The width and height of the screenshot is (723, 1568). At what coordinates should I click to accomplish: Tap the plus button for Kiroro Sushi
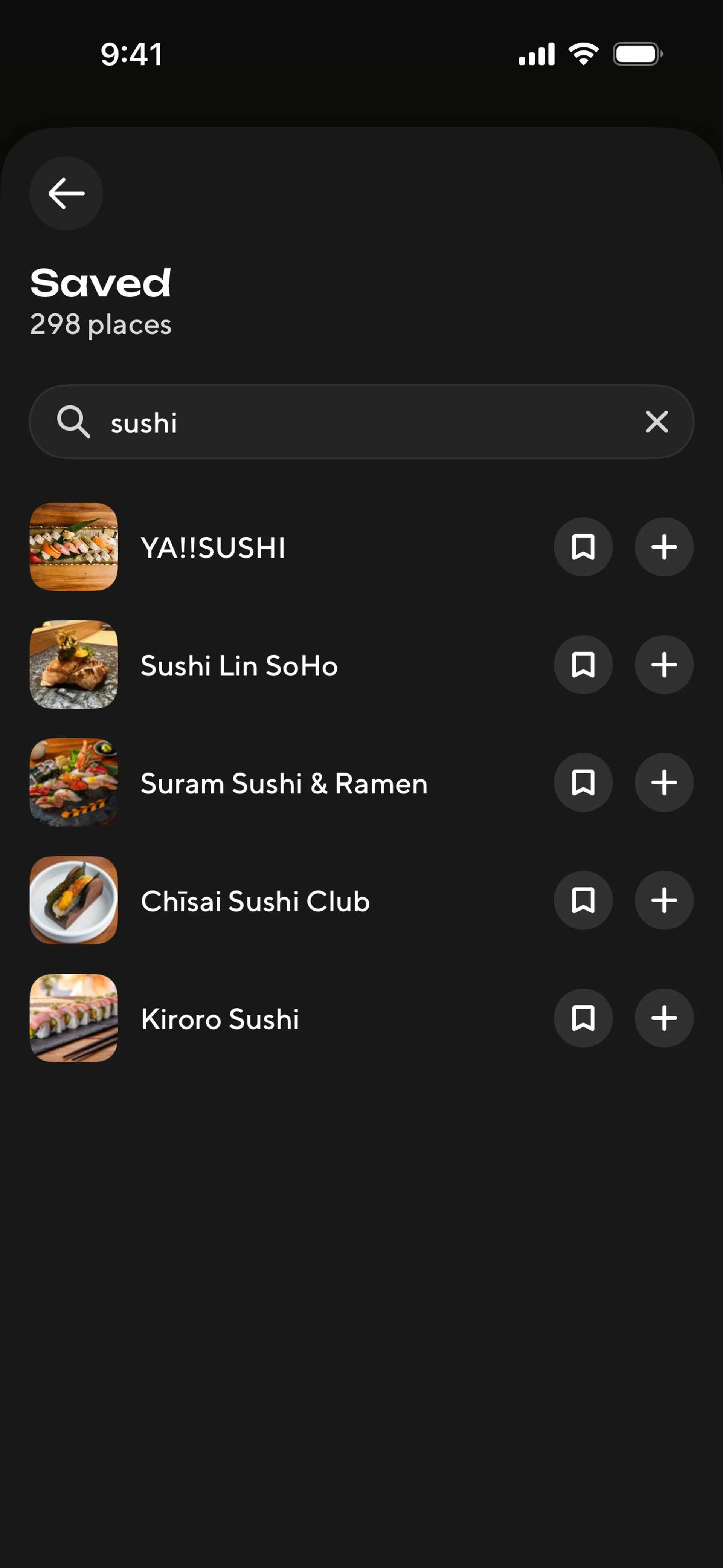pyautogui.click(x=664, y=1018)
